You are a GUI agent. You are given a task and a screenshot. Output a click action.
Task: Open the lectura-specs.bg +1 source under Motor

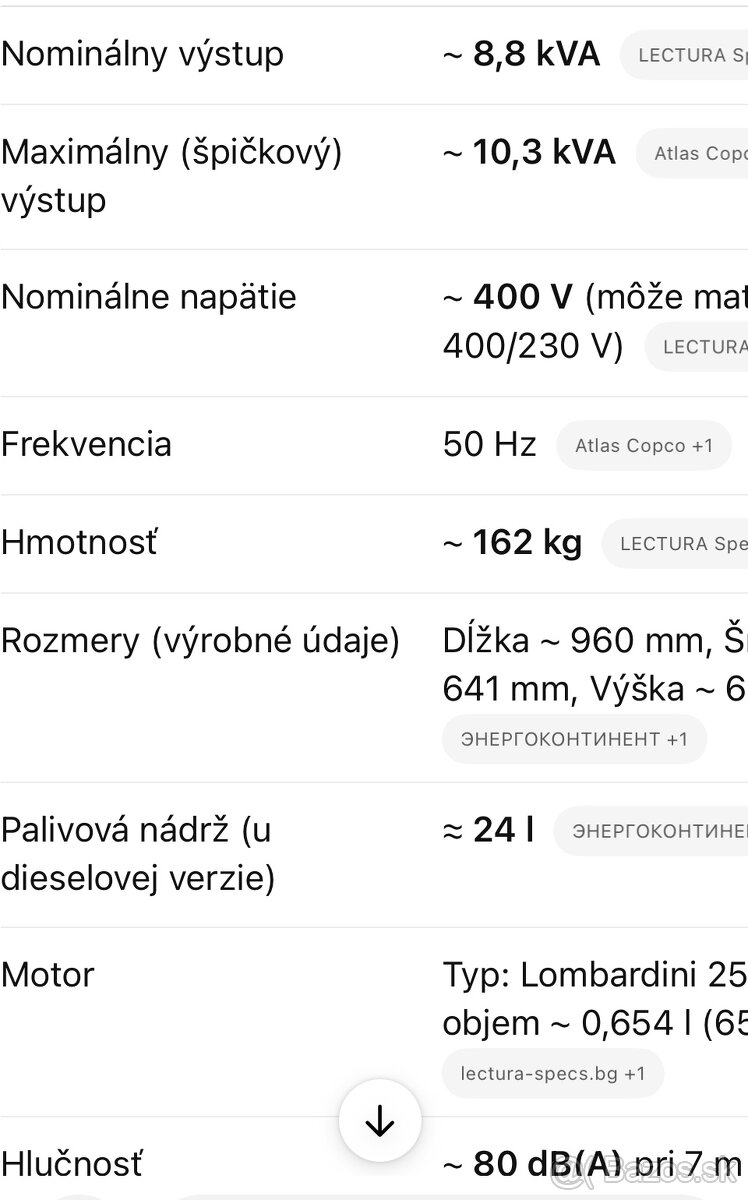point(553,1074)
